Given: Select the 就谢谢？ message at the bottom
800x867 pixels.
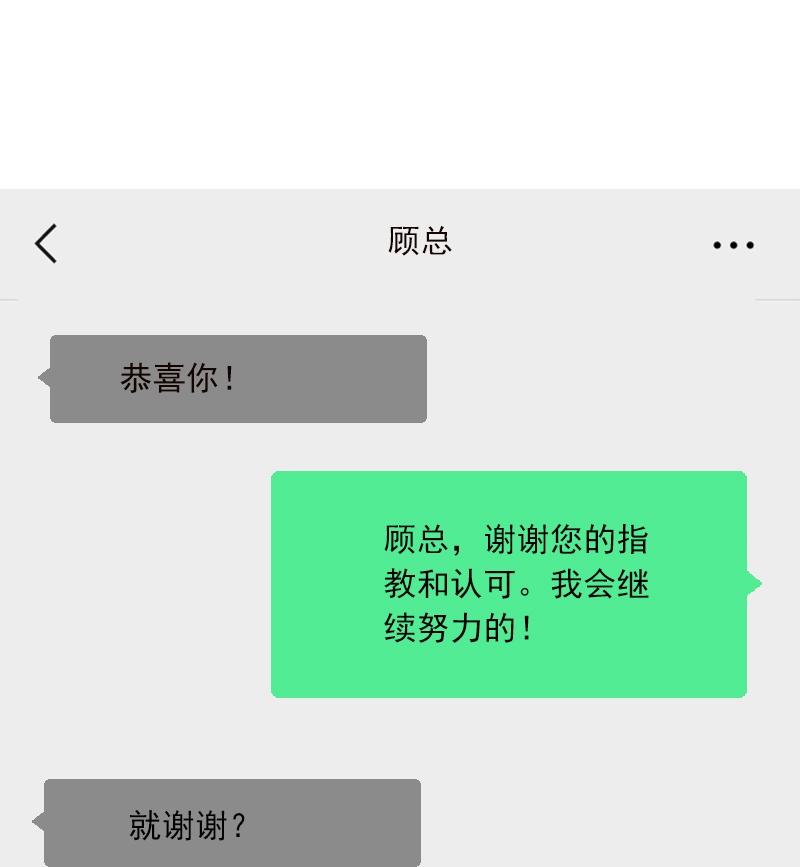Looking at the screenshot, I should pos(232,821).
